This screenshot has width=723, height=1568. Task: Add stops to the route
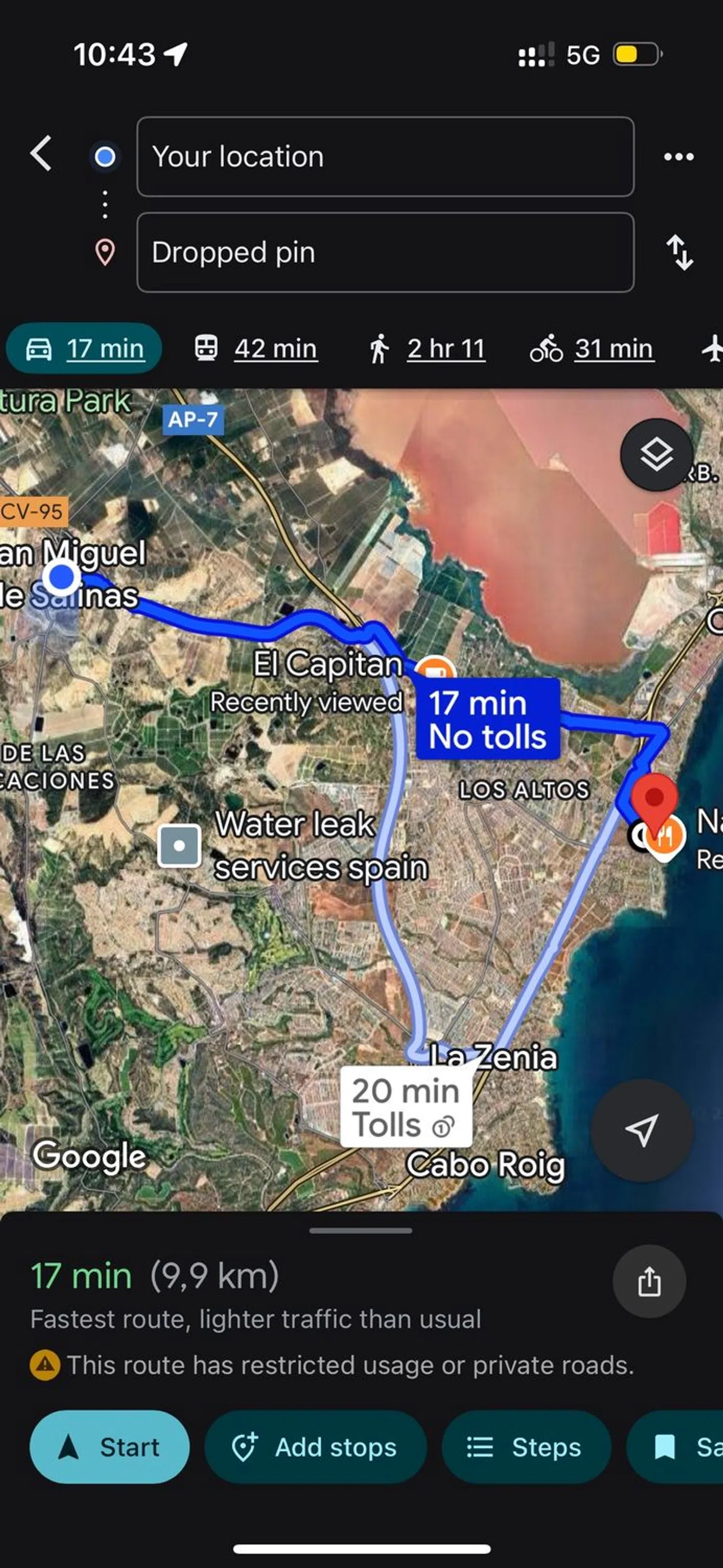click(315, 1447)
